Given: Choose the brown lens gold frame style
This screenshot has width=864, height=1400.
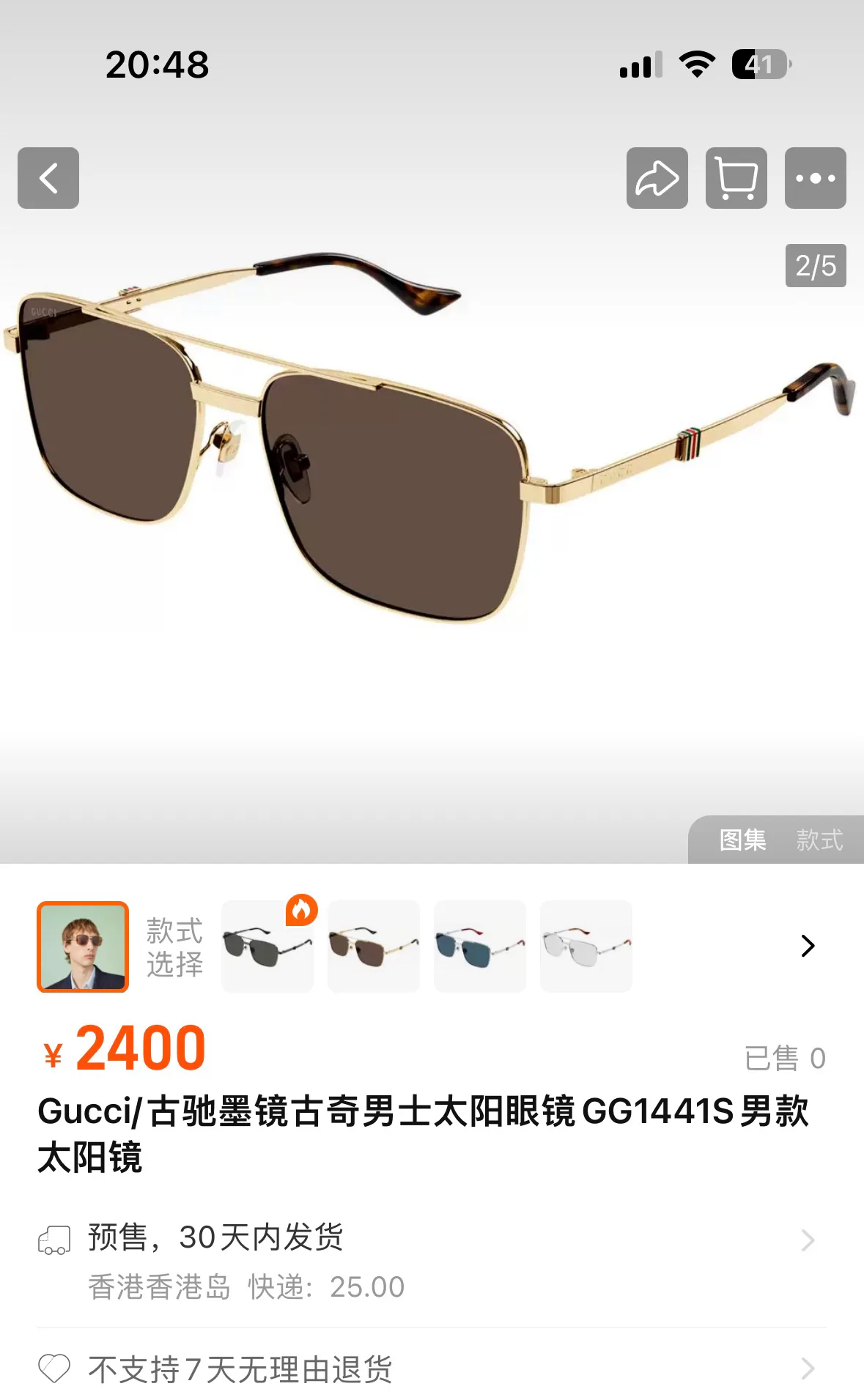Looking at the screenshot, I should tap(374, 947).
